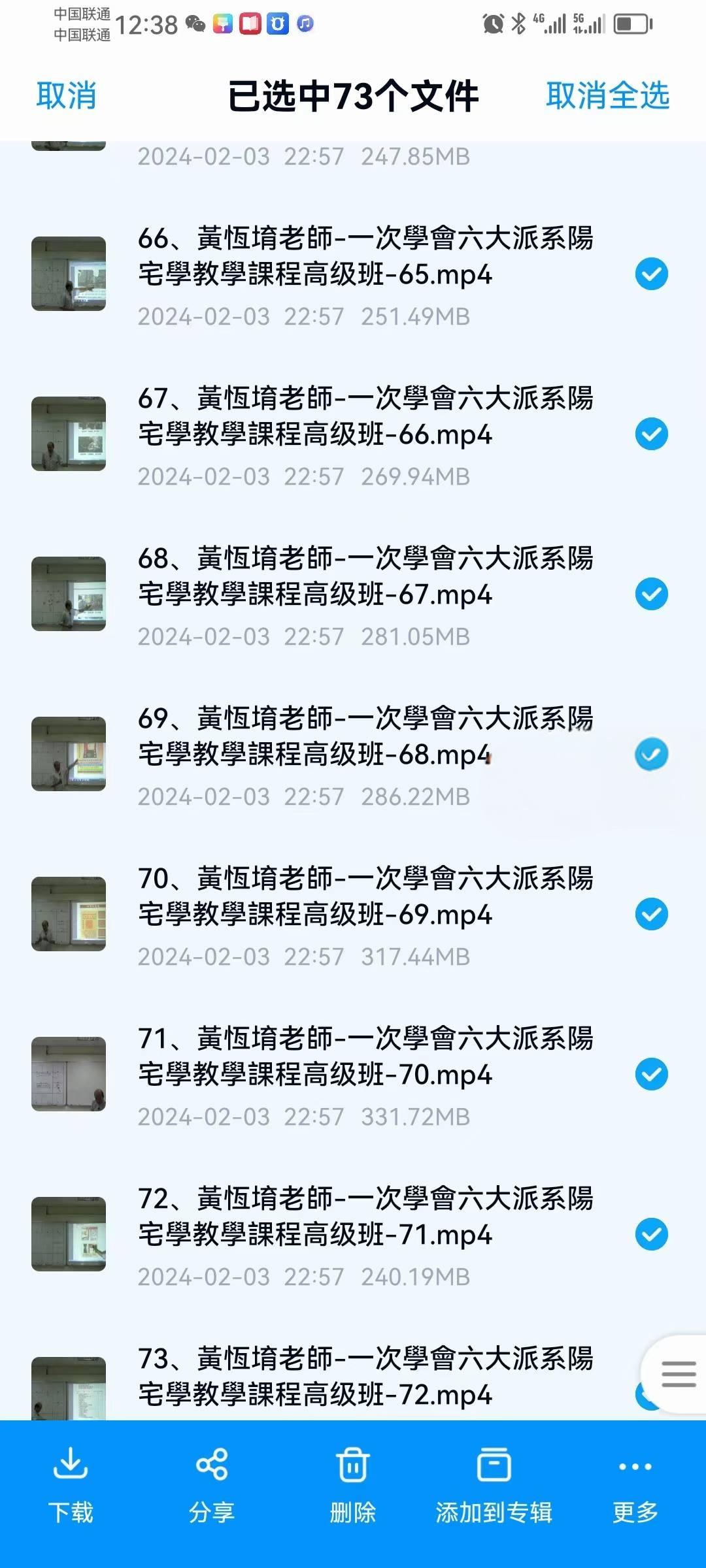Tap the 分享 share icon
The height and width of the screenshot is (1568, 706).
(212, 1465)
